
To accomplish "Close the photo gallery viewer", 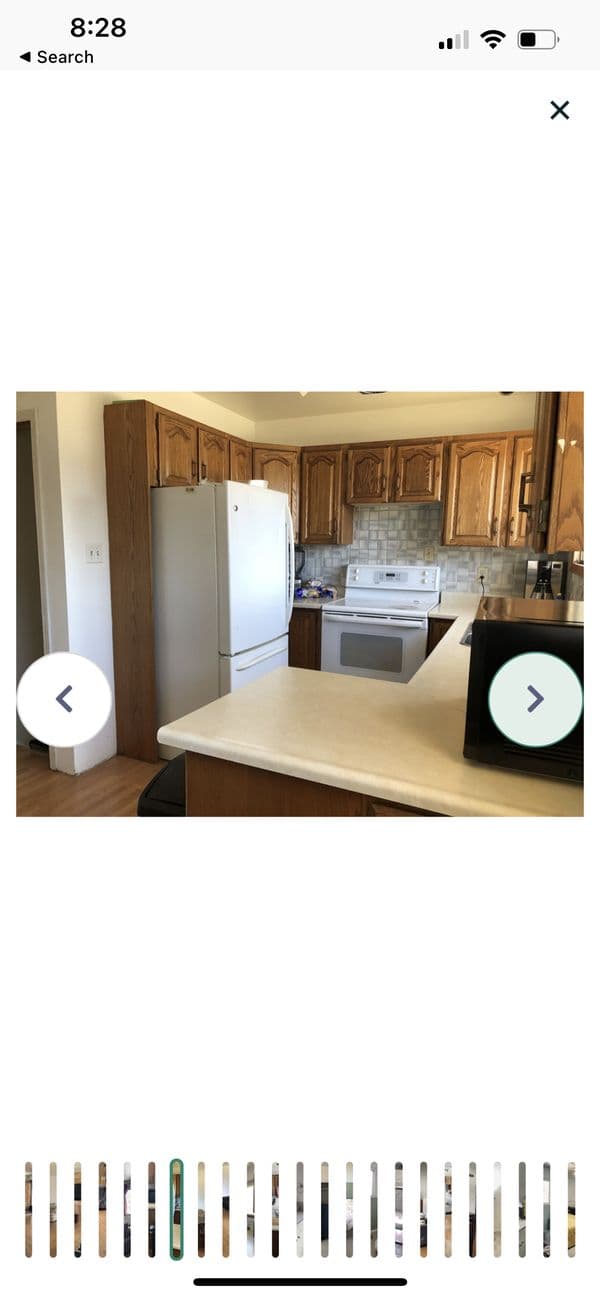I will tap(559, 110).
